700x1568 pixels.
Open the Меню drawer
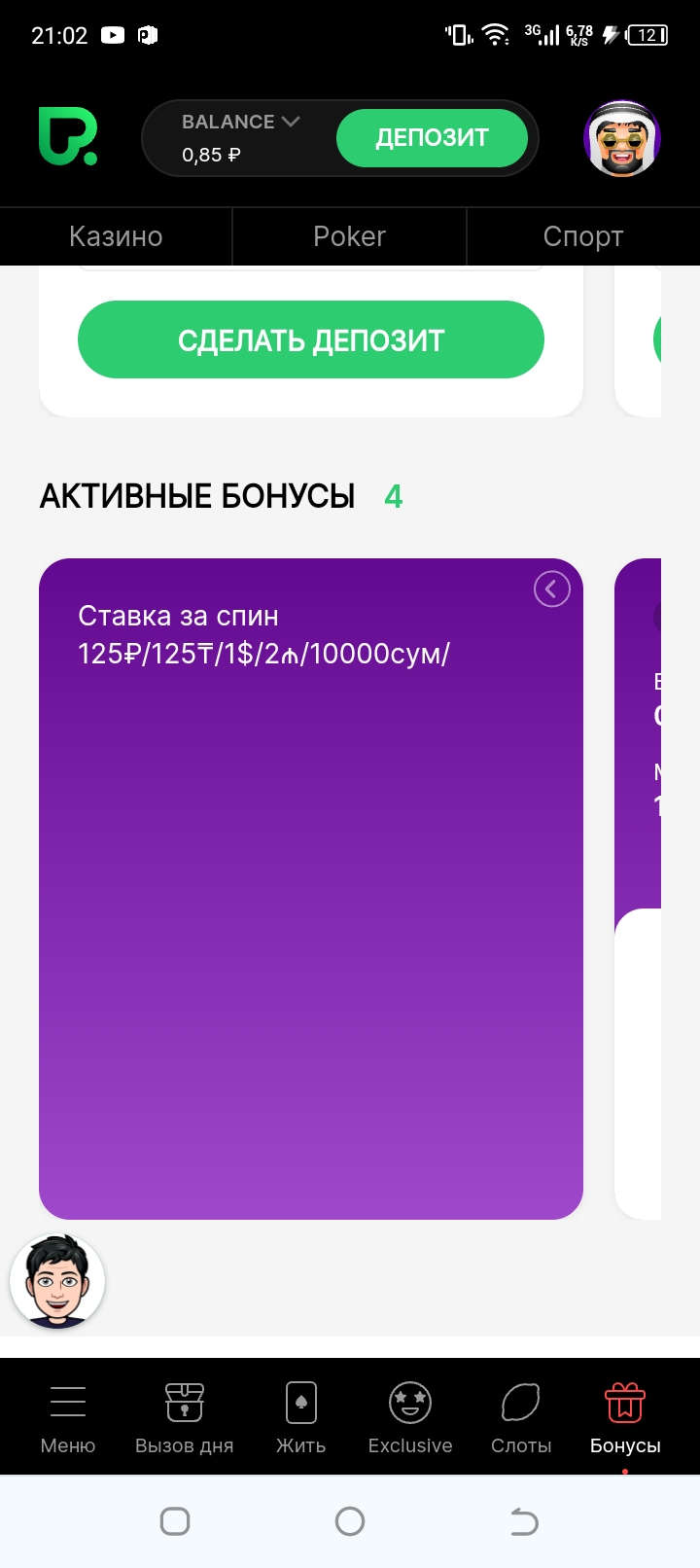click(68, 1418)
